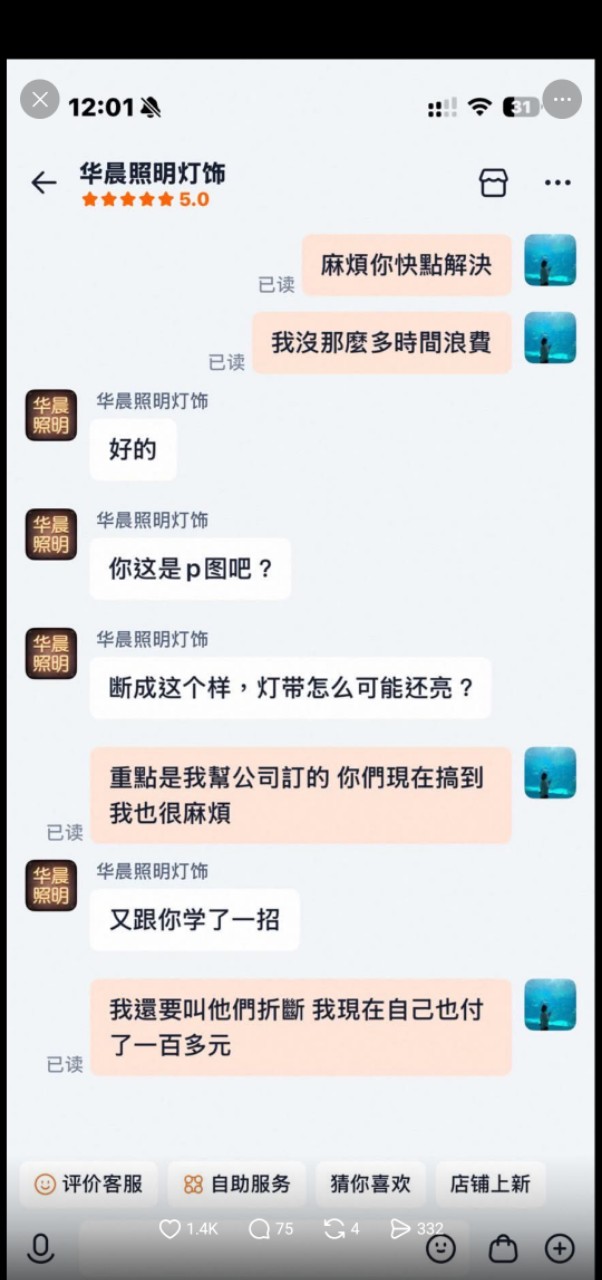Repost using the circular arrows icon
The height and width of the screenshot is (1280, 602).
pos(334,1229)
